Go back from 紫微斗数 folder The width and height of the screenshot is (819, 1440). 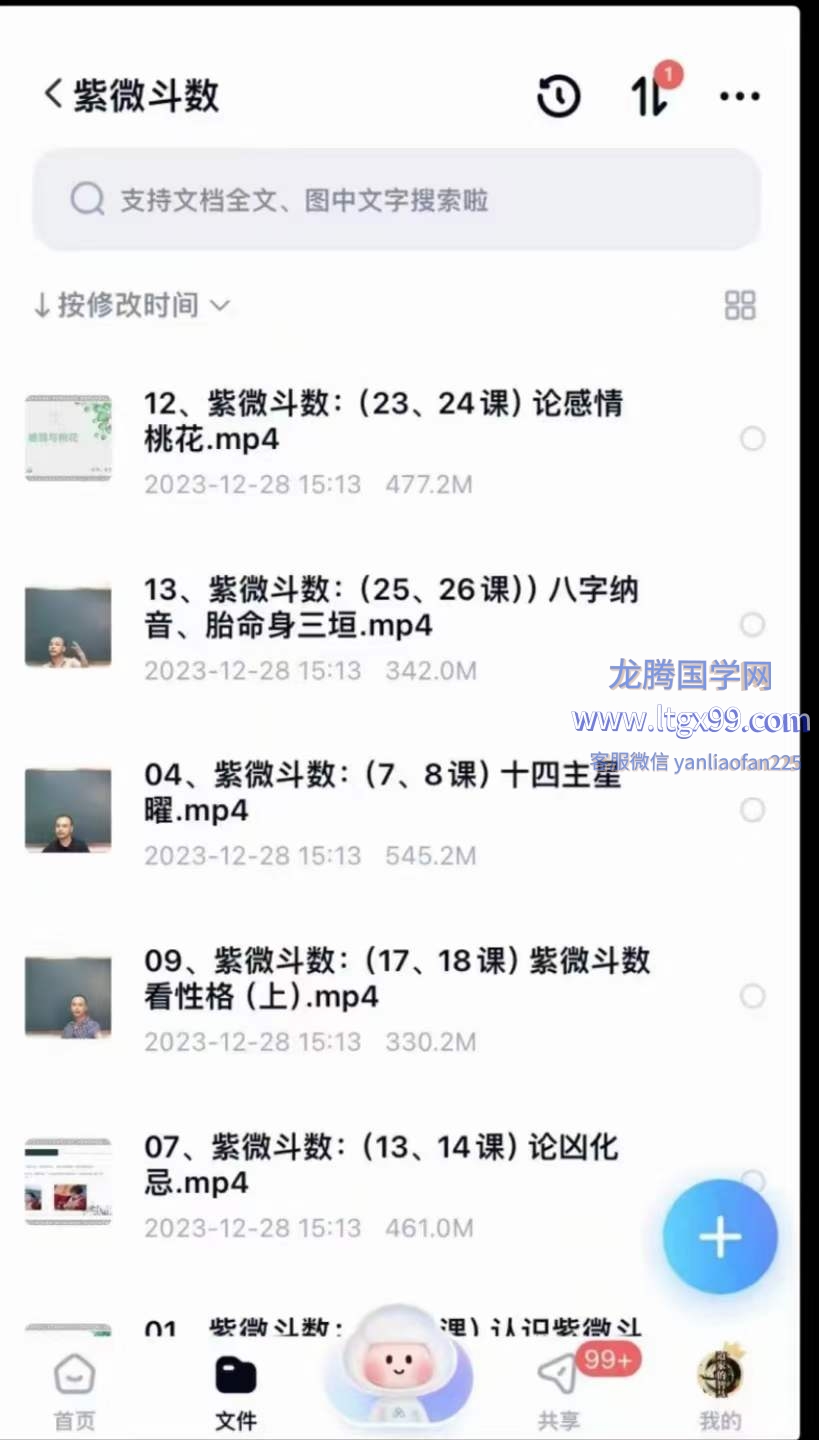coord(53,95)
